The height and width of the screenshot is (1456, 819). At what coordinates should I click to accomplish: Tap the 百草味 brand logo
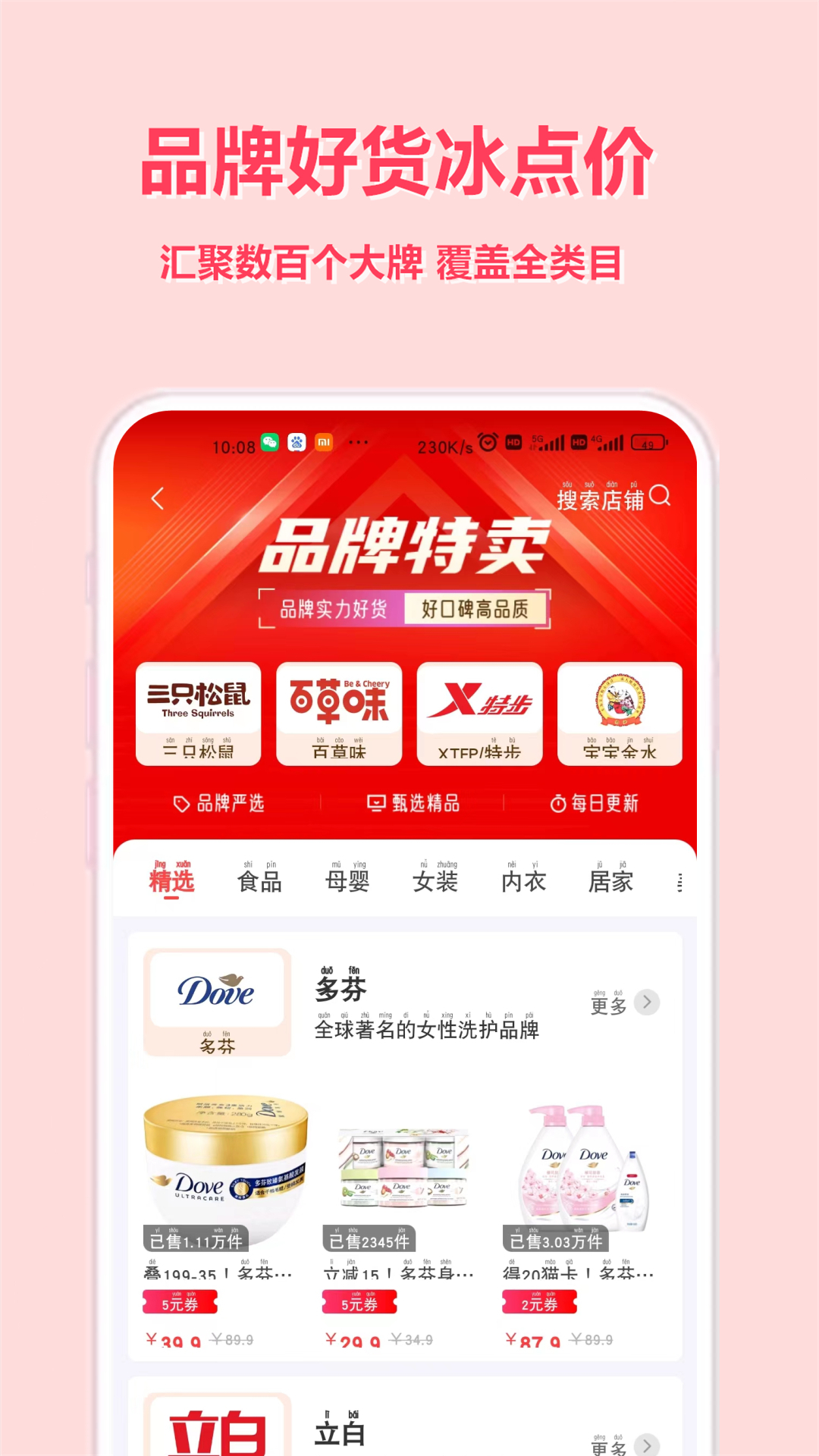(339, 712)
